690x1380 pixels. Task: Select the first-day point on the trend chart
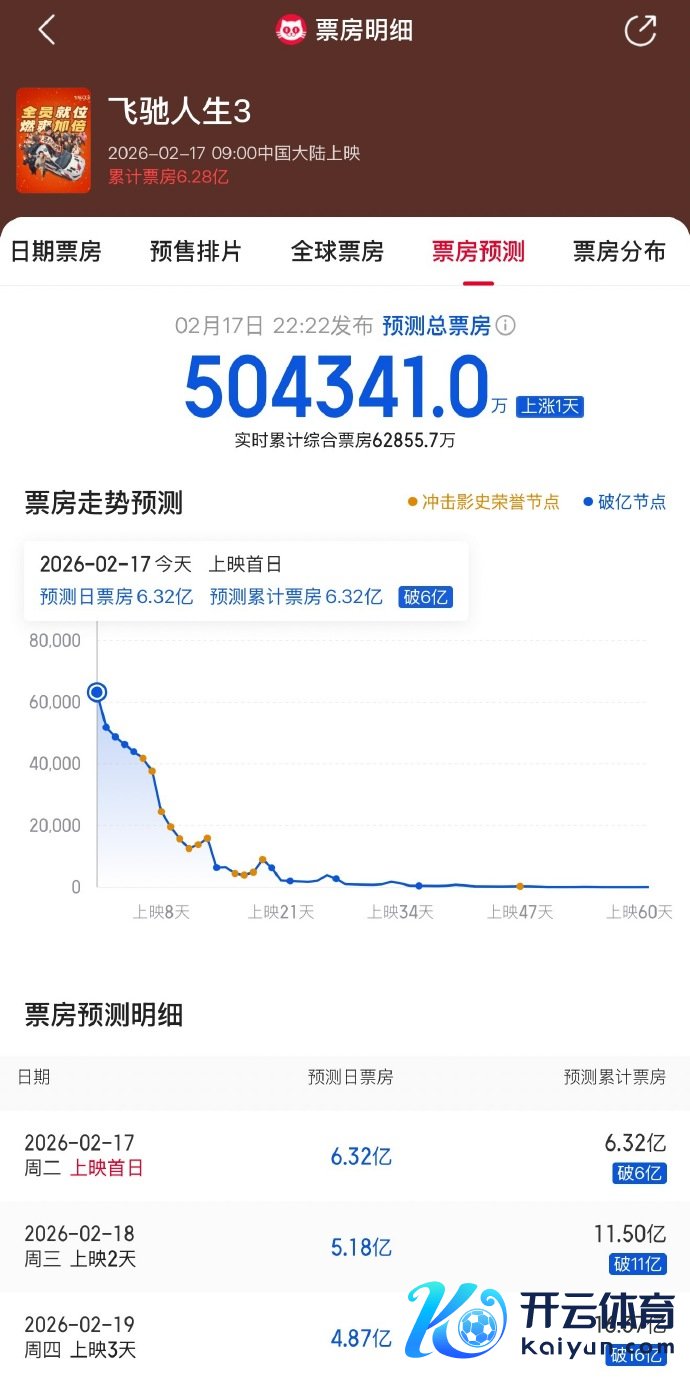click(97, 692)
